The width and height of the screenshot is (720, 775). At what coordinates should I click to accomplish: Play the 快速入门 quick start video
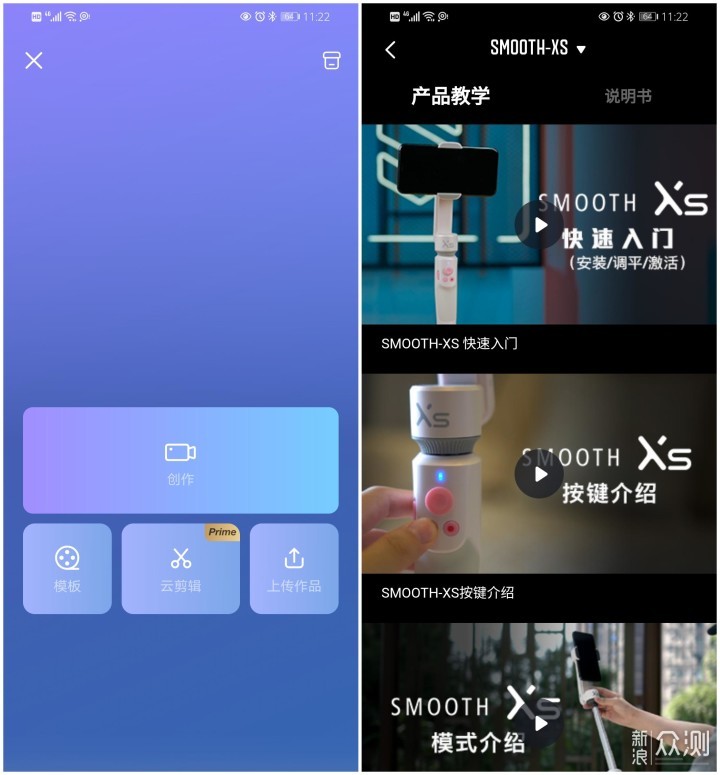pyautogui.click(x=540, y=225)
